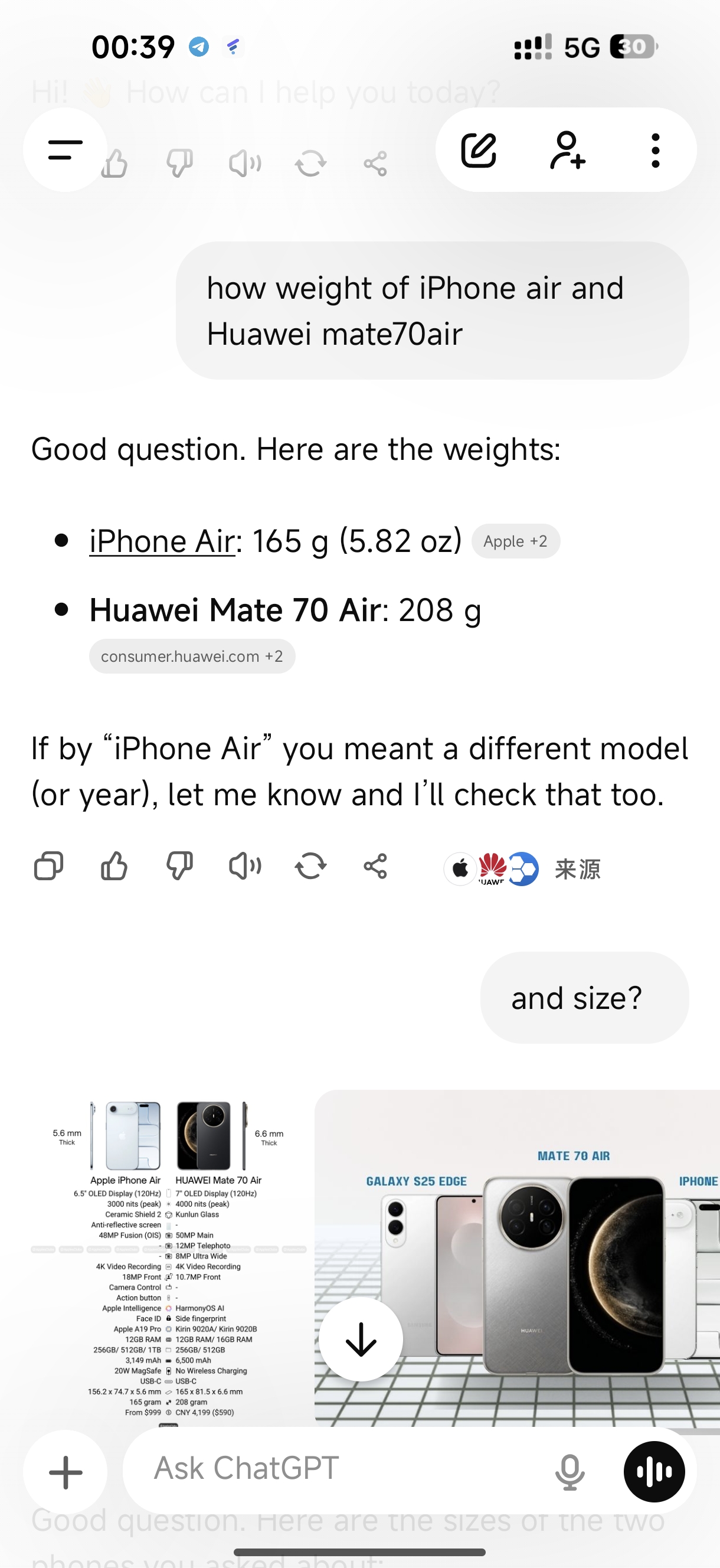The width and height of the screenshot is (720, 1568).
Task: Start a new chat
Action: coord(479,150)
